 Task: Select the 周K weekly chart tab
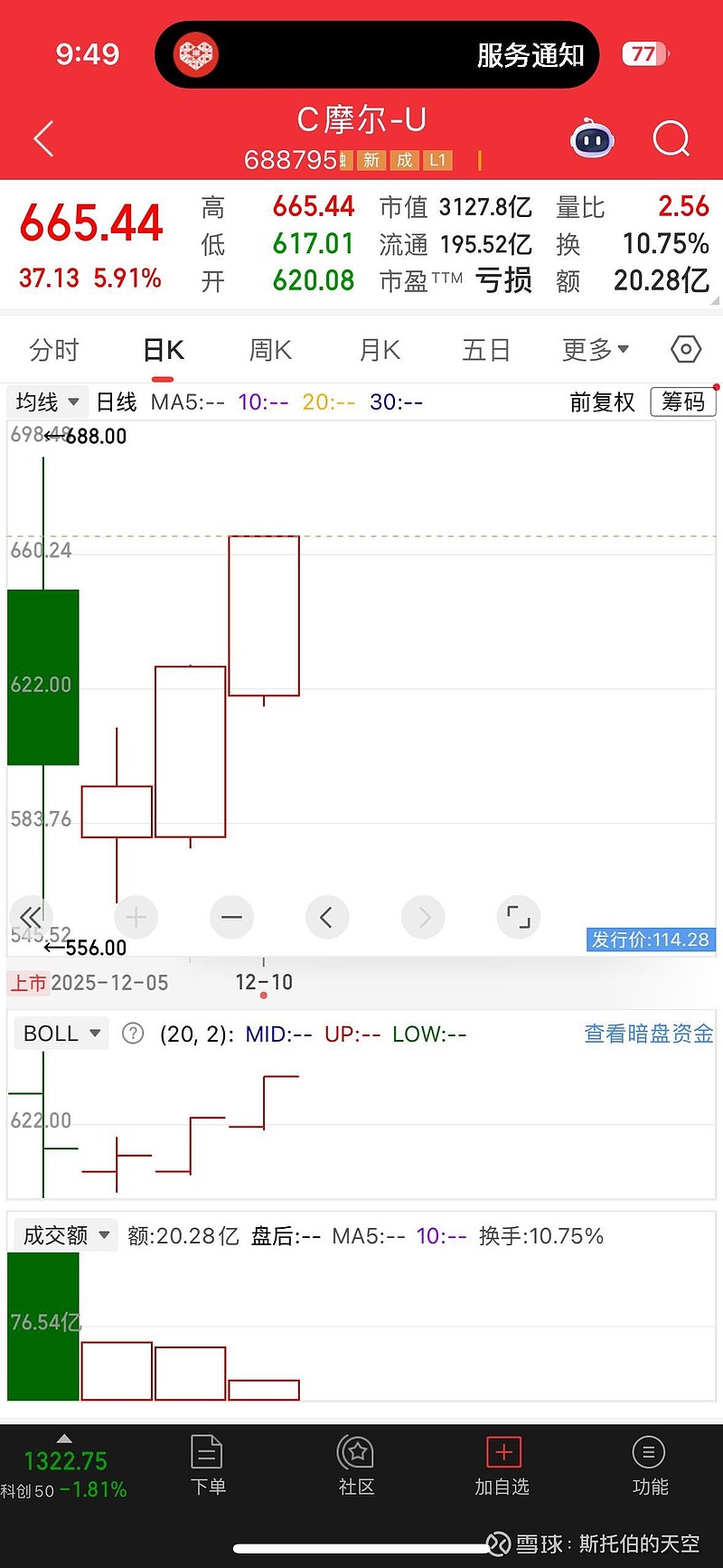(269, 349)
